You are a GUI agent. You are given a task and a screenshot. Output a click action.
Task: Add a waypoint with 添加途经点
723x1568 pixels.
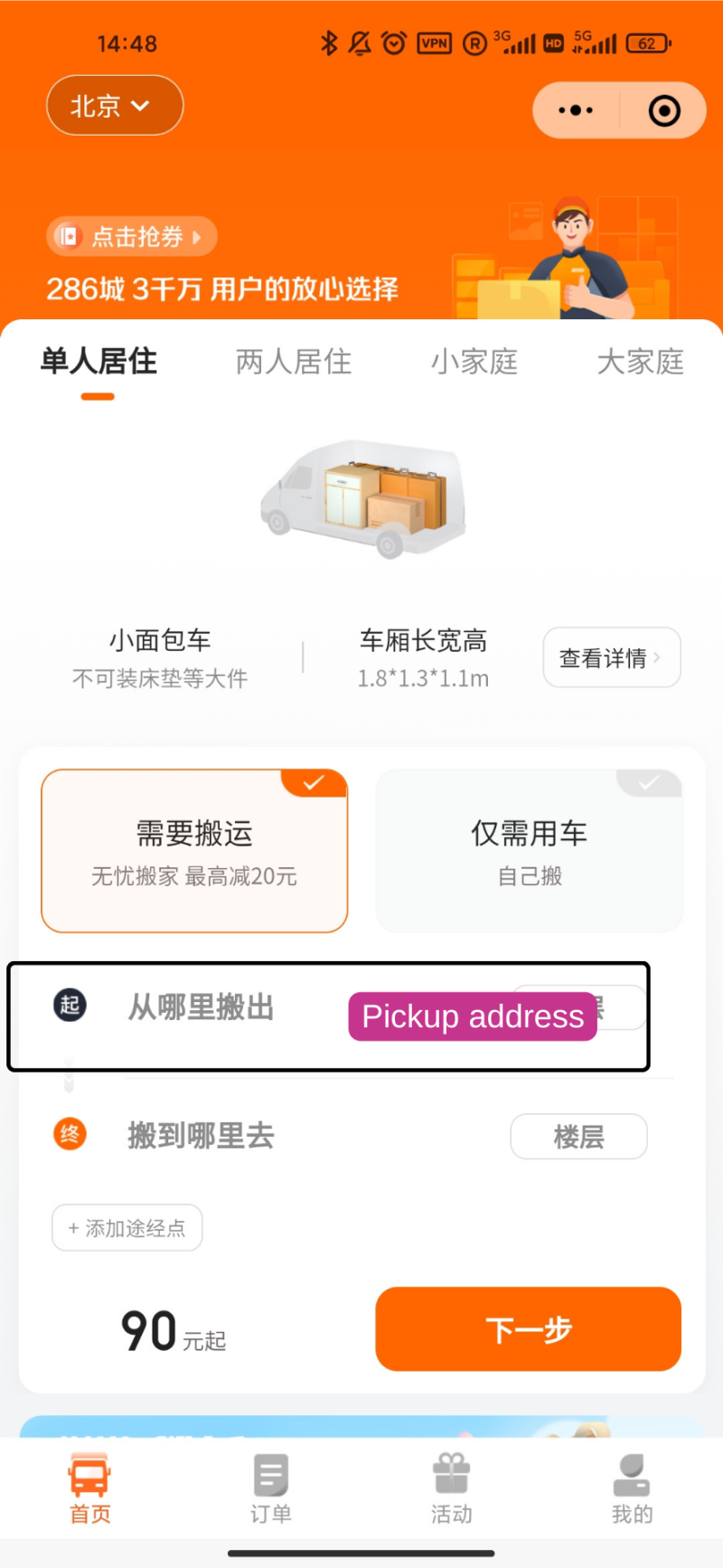tap(127, 1228)
